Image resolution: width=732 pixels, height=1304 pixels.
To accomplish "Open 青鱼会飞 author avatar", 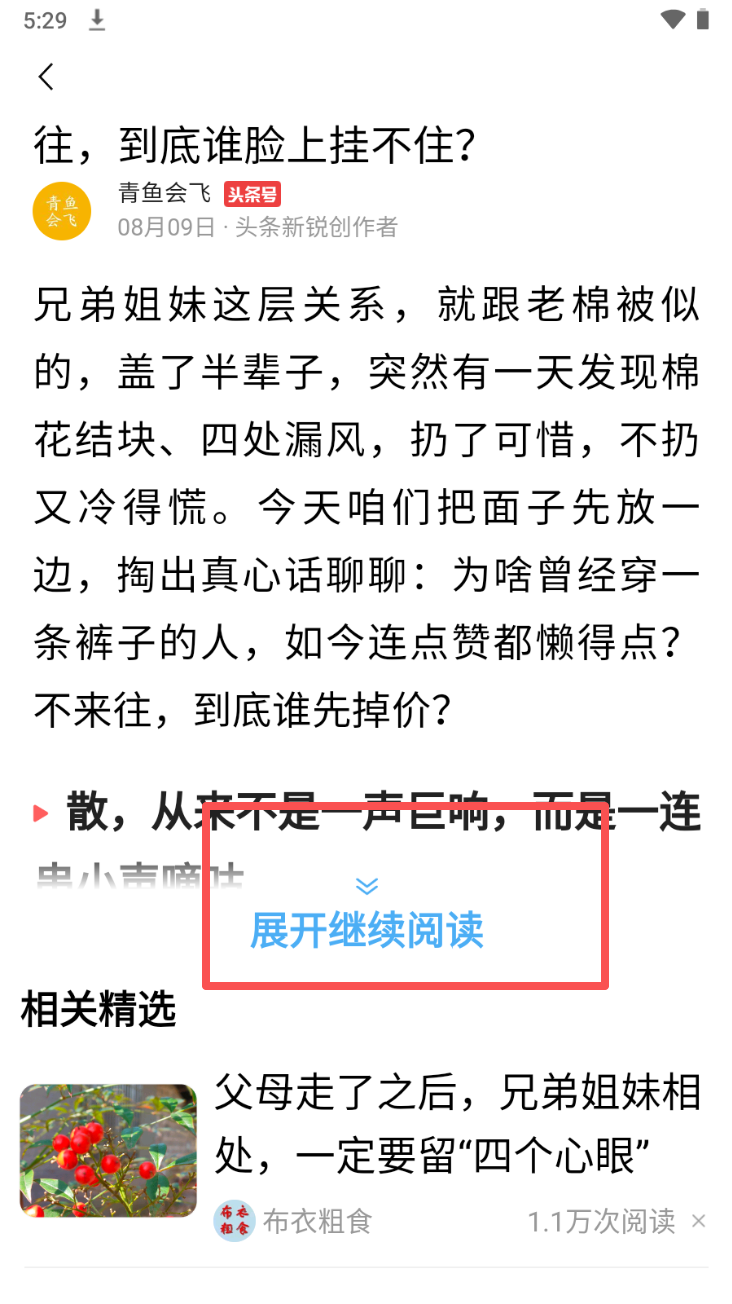I will (x=62, y=211).
